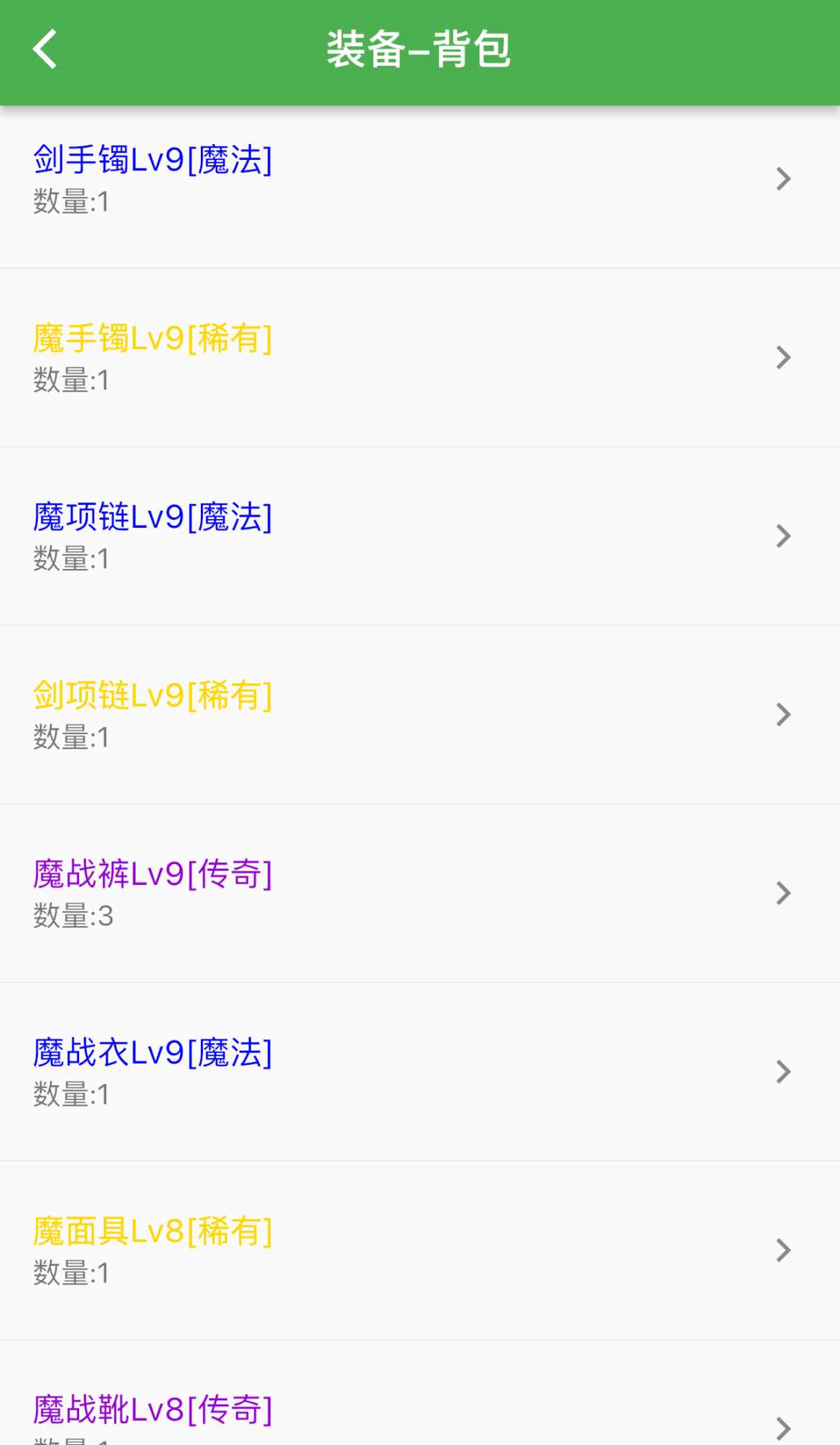This screenshot has height=1445, width=840.
Task: View the 魔战裤Lv9[传奇] legendary item
Action: pyautogui.click(x=153, y=875)
